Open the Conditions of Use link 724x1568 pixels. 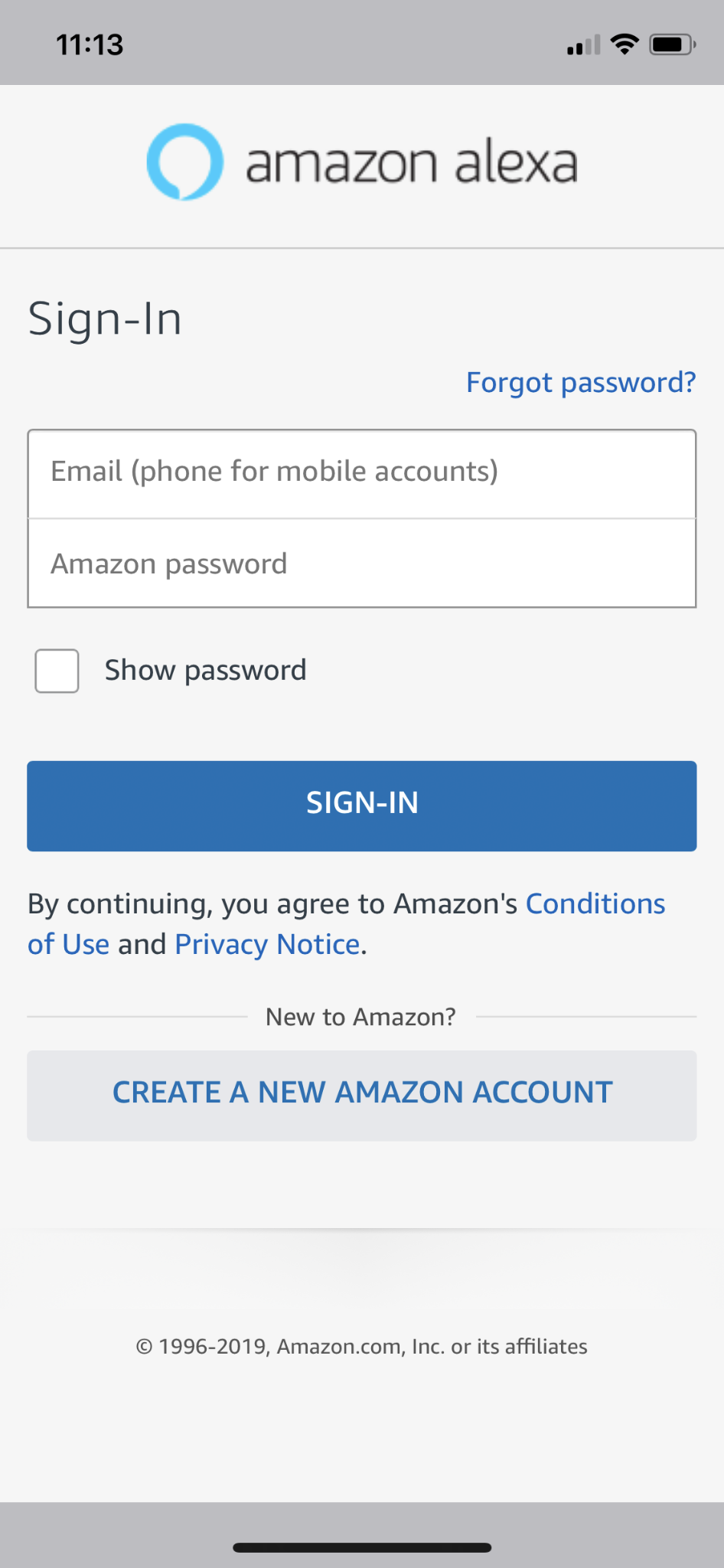tap(595, 904)
